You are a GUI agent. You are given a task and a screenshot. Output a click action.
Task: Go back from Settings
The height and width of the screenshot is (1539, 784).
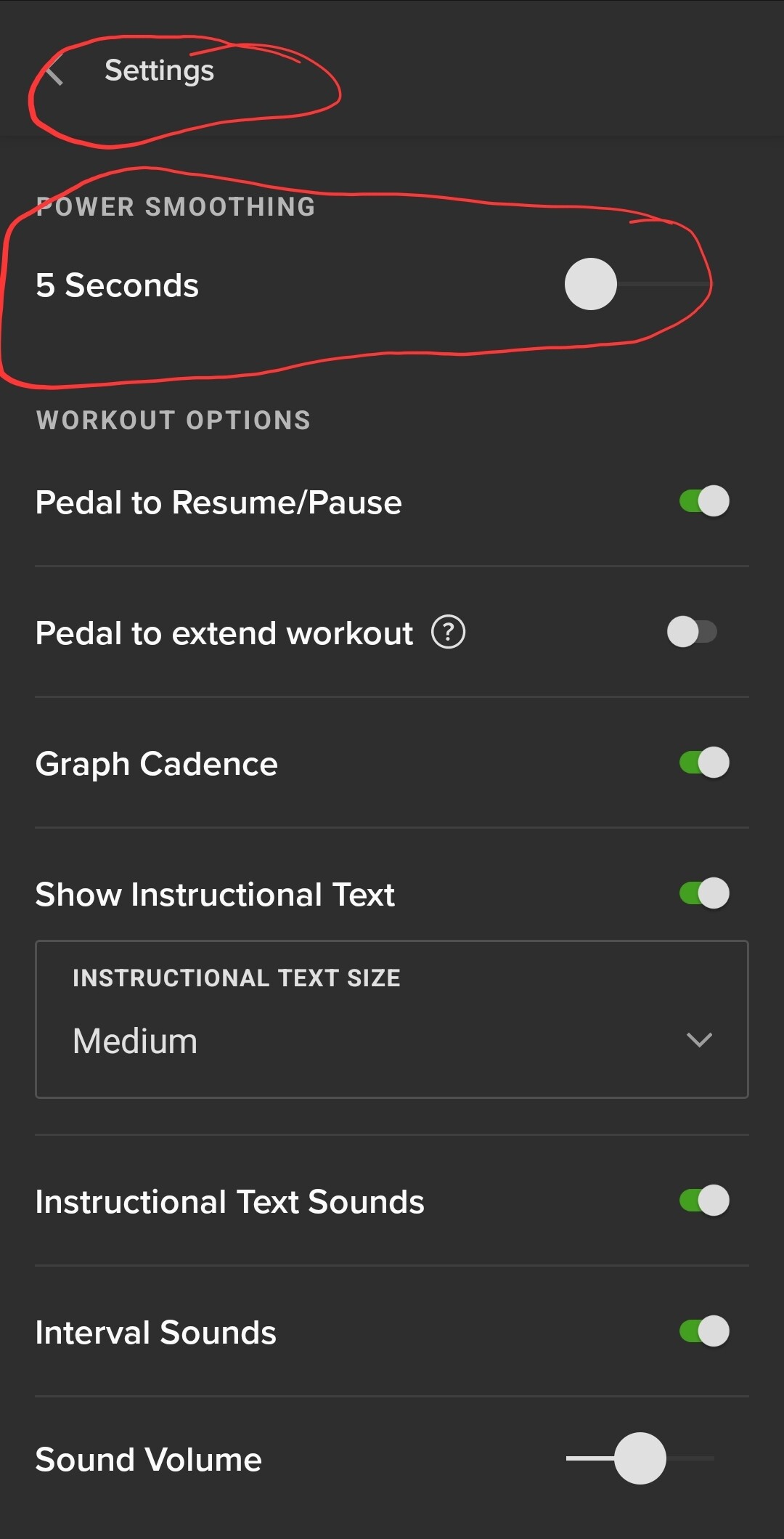[54, 71]
